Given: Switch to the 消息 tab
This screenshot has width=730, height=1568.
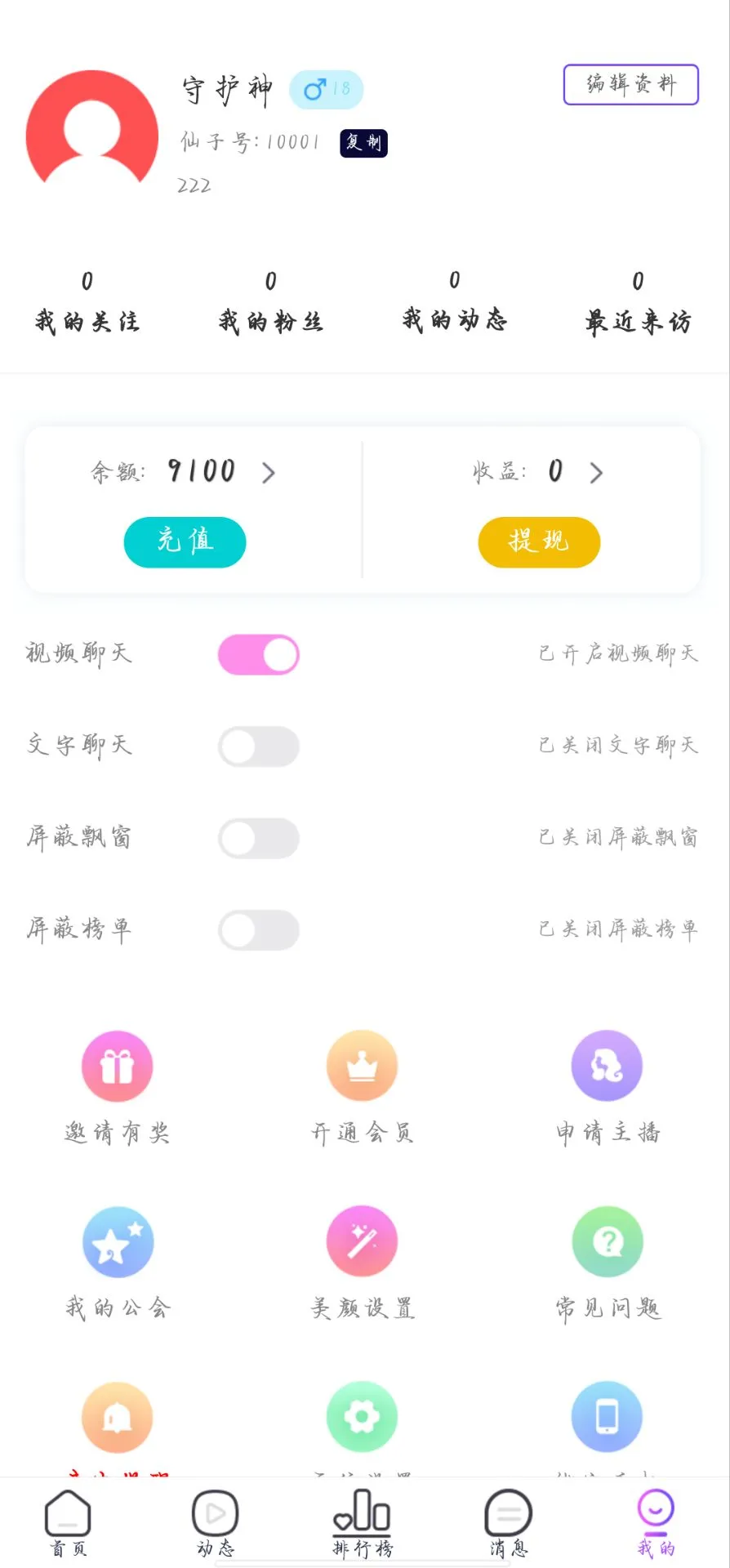Looking at the screenshot, I should pos(509,1522).
